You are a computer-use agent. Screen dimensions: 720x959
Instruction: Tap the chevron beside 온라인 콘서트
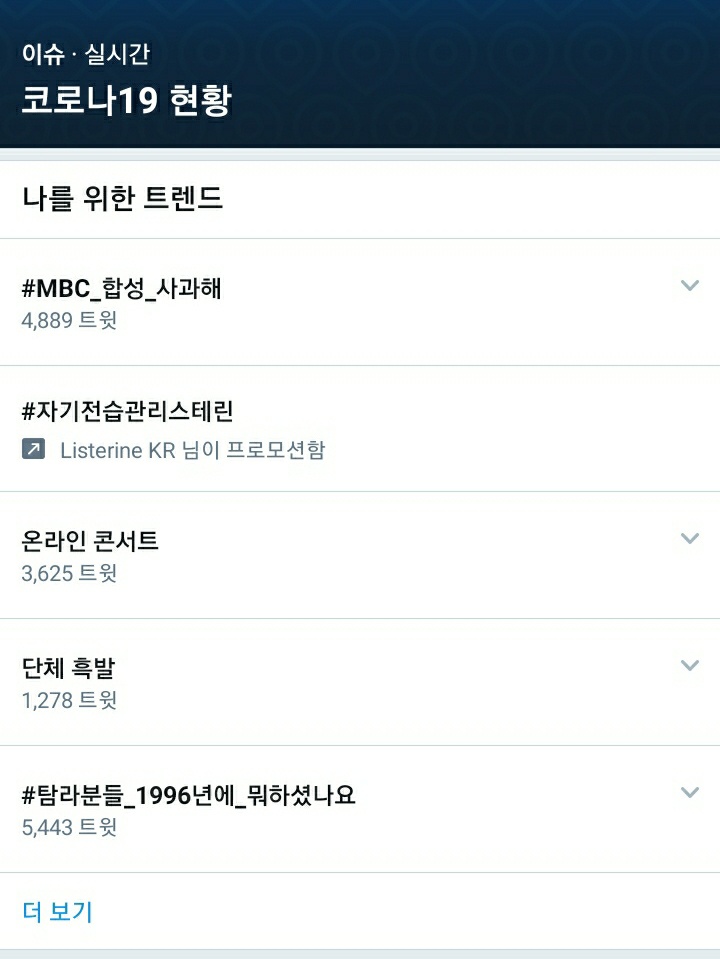(689, 539)
